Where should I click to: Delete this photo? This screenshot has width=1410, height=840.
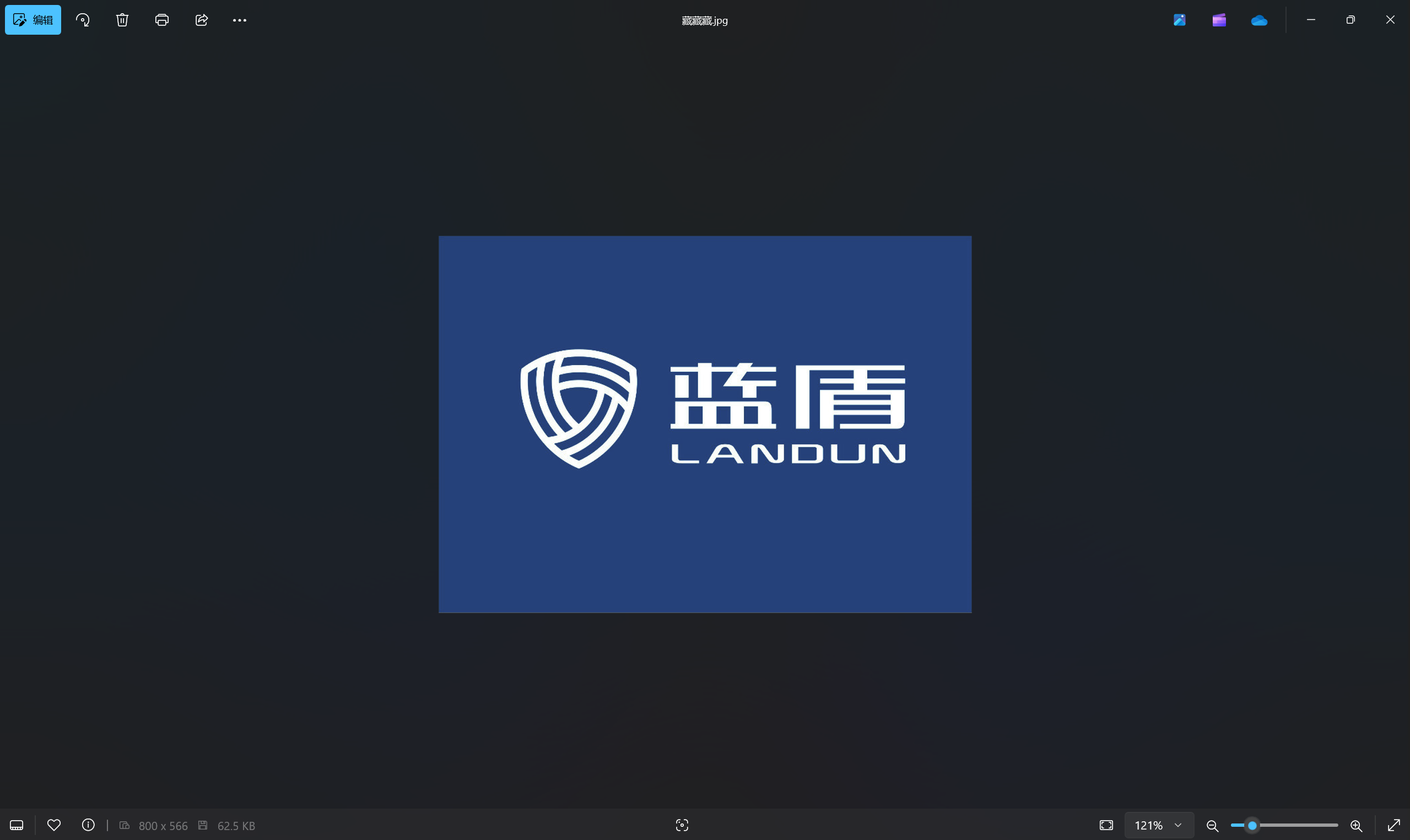pos(122,20)
